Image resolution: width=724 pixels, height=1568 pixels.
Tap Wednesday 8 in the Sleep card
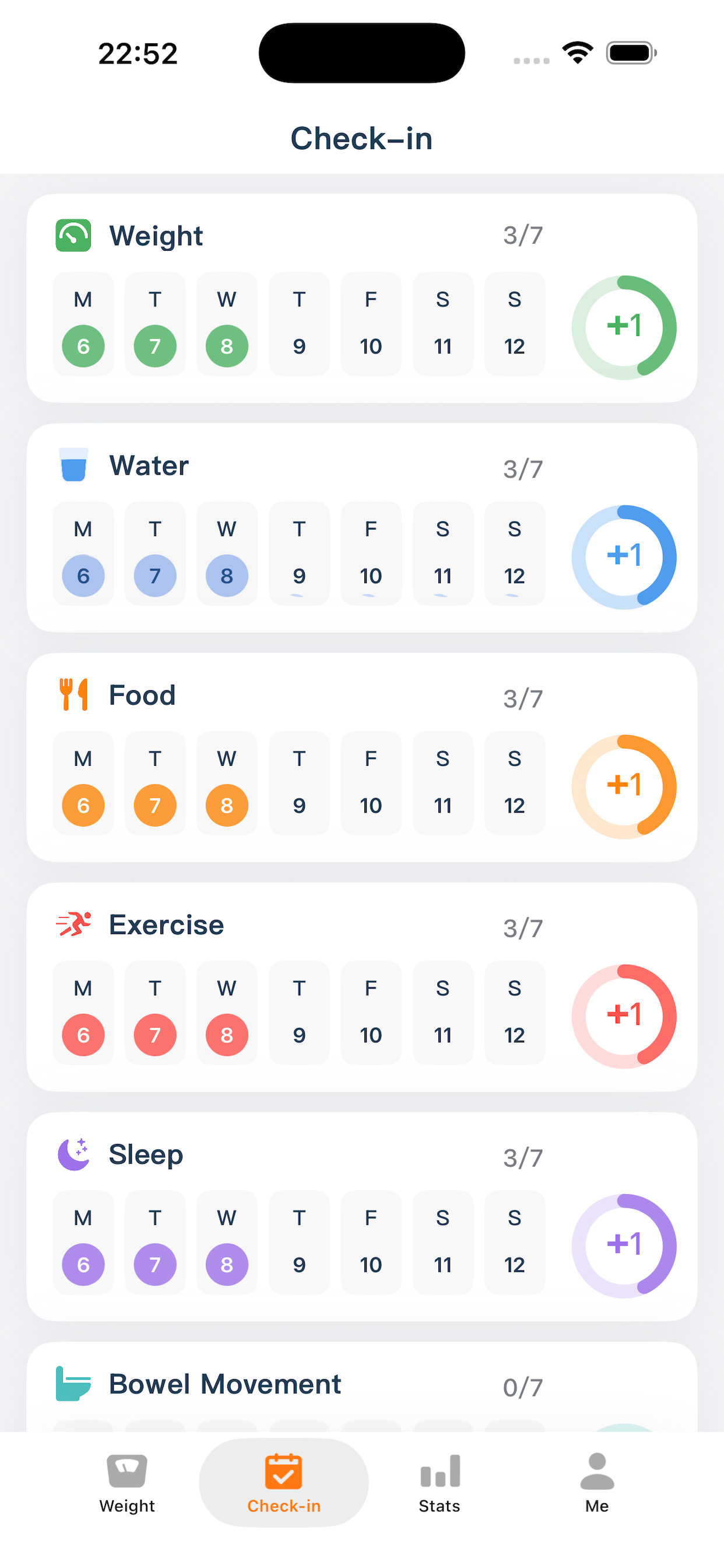(x=227, y=1242)
